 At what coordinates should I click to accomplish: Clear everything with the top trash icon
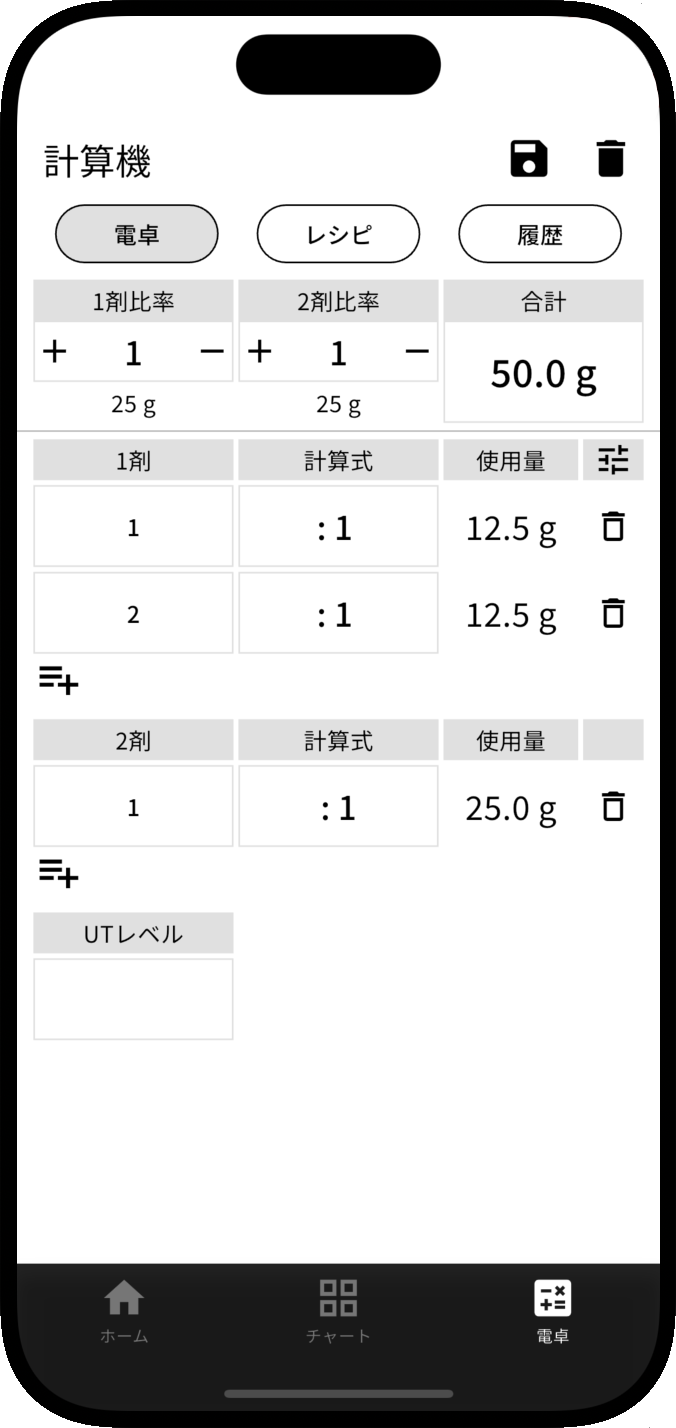pos(610,159)
